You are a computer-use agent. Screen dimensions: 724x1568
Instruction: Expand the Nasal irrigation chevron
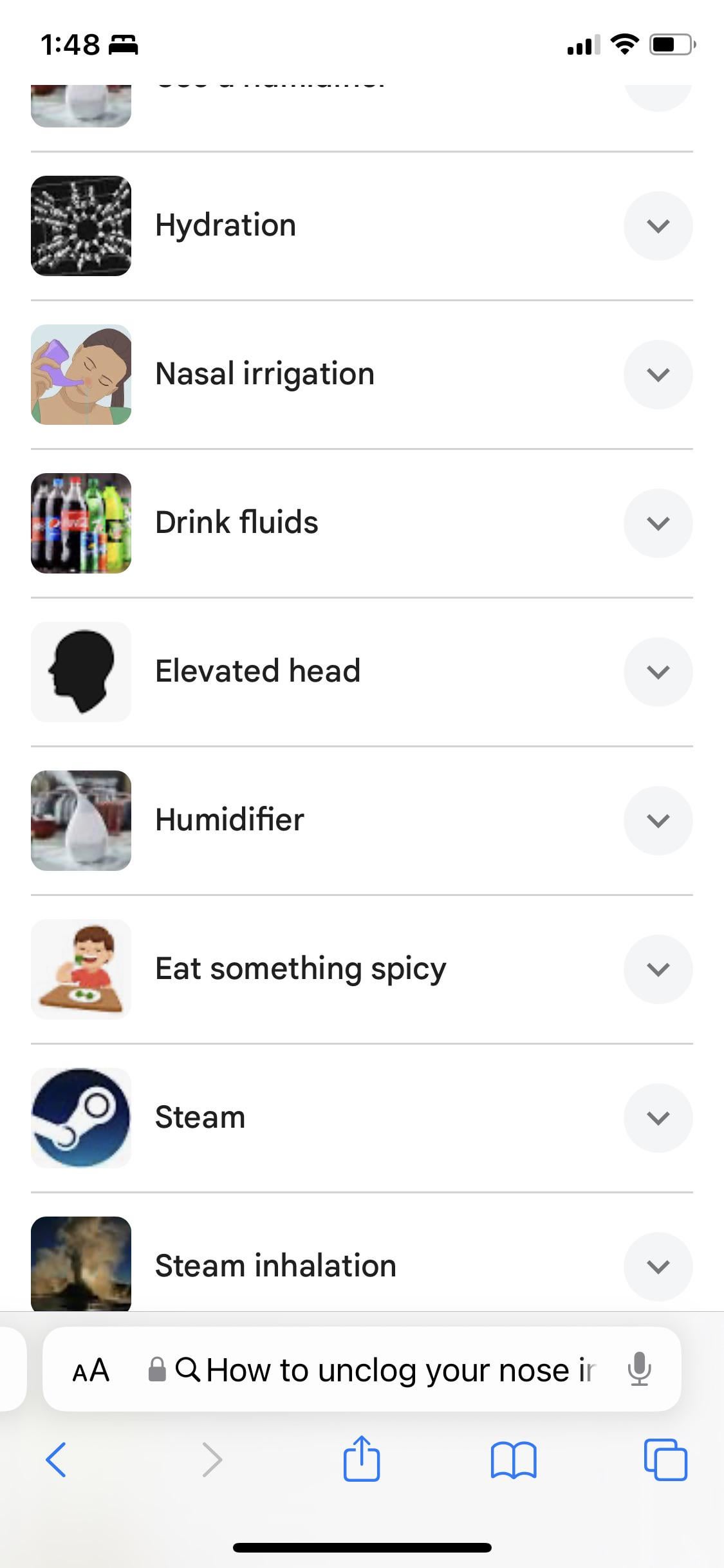[x=658, y=375]
